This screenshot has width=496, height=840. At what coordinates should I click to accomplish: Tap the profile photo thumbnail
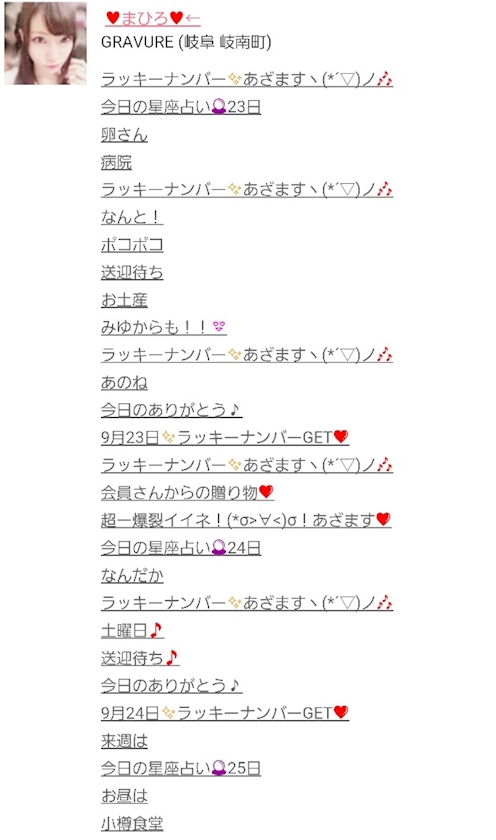tap(45, 43)
